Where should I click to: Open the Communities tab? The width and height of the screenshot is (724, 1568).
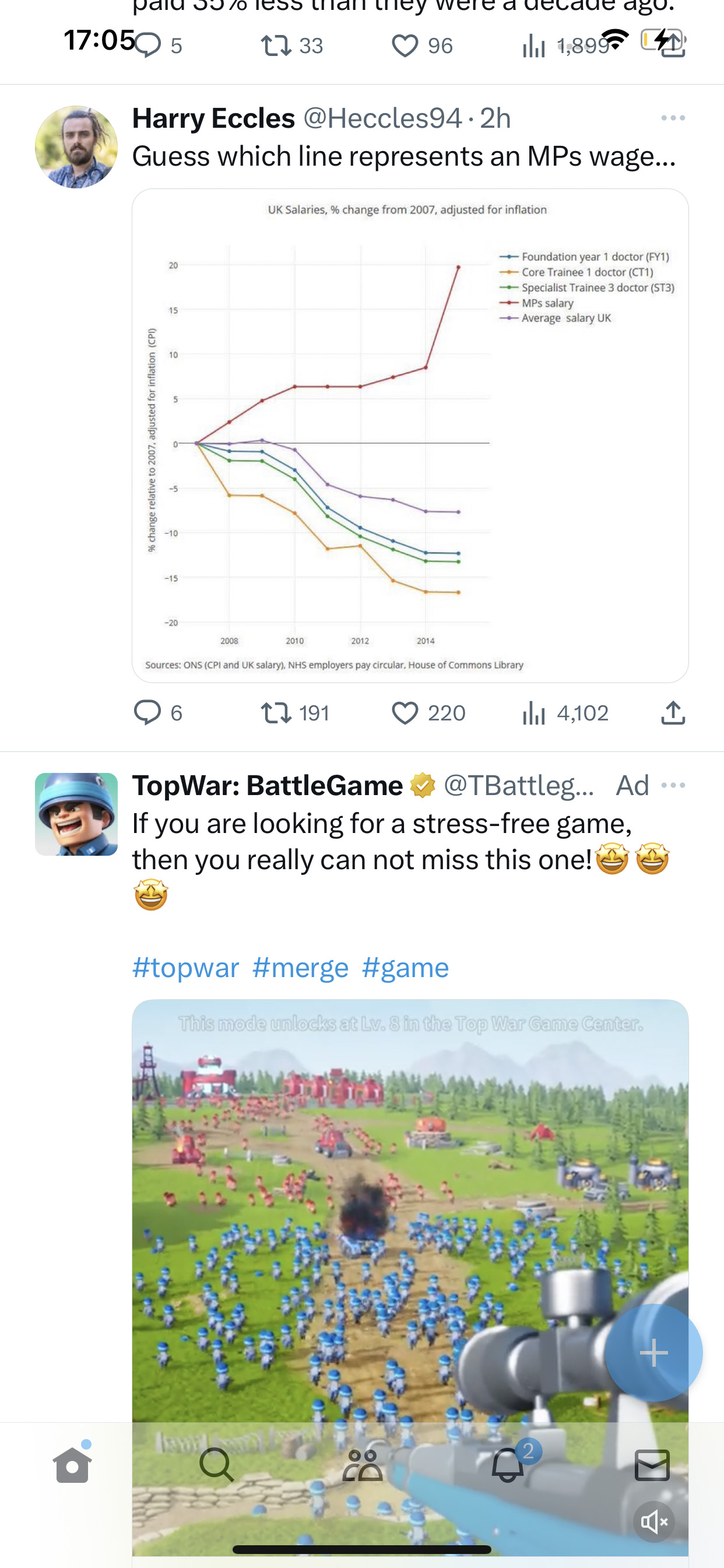(x=362, y=1464)
